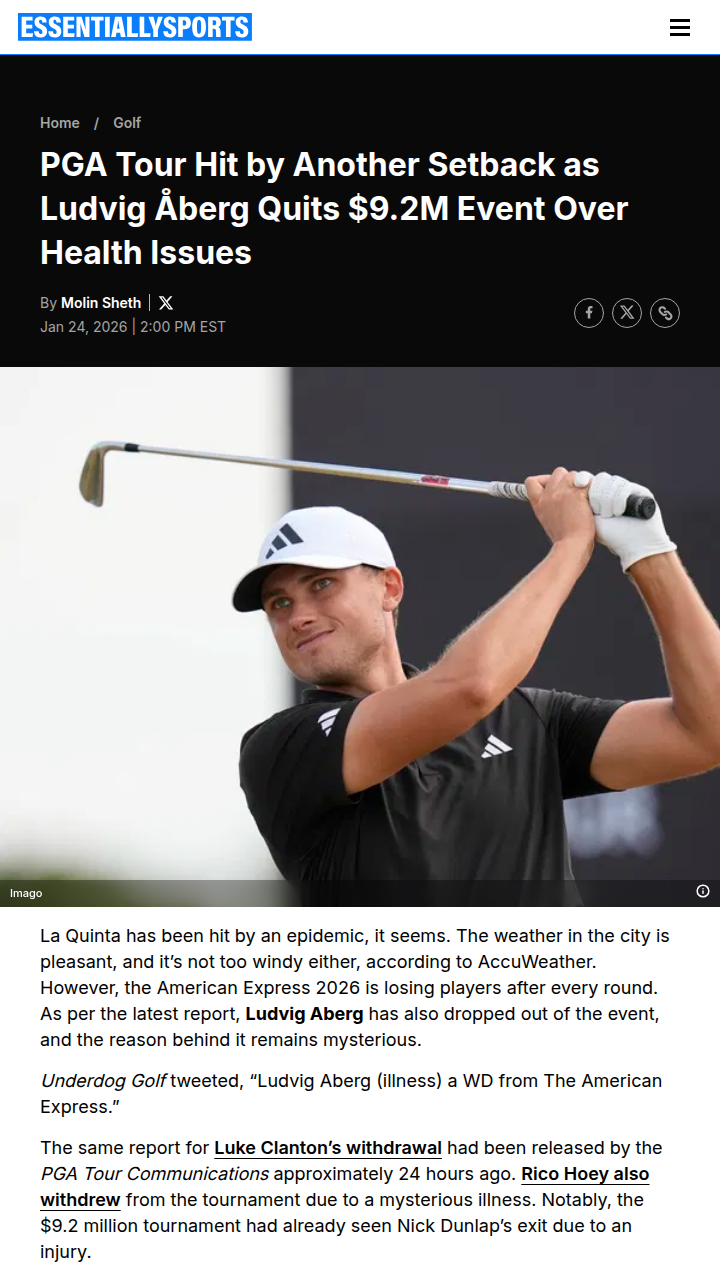
Task: Open the Home breadcrumb link
Action: pyautogui.click(x=59, y=123)
